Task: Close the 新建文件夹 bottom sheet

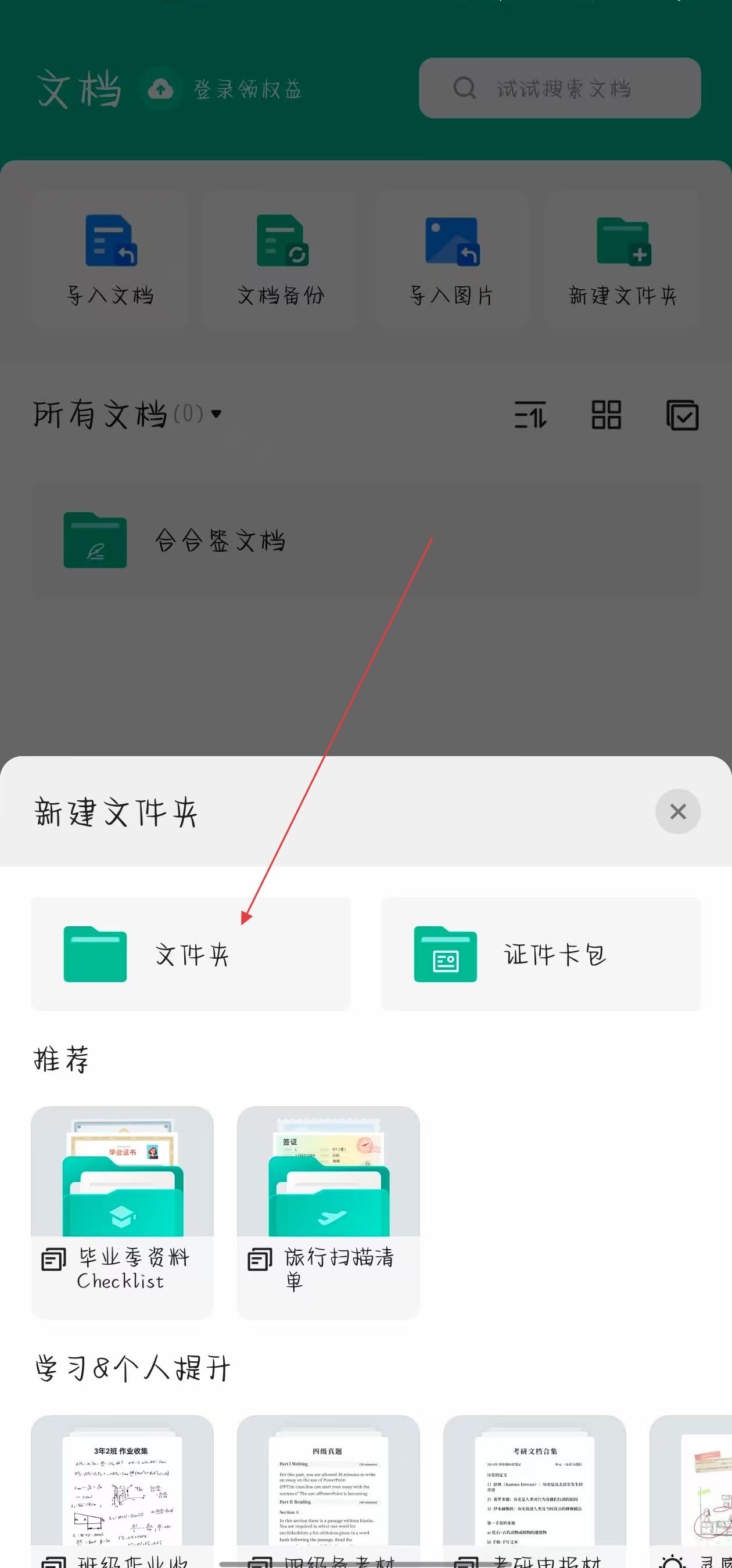Action: 677,811
